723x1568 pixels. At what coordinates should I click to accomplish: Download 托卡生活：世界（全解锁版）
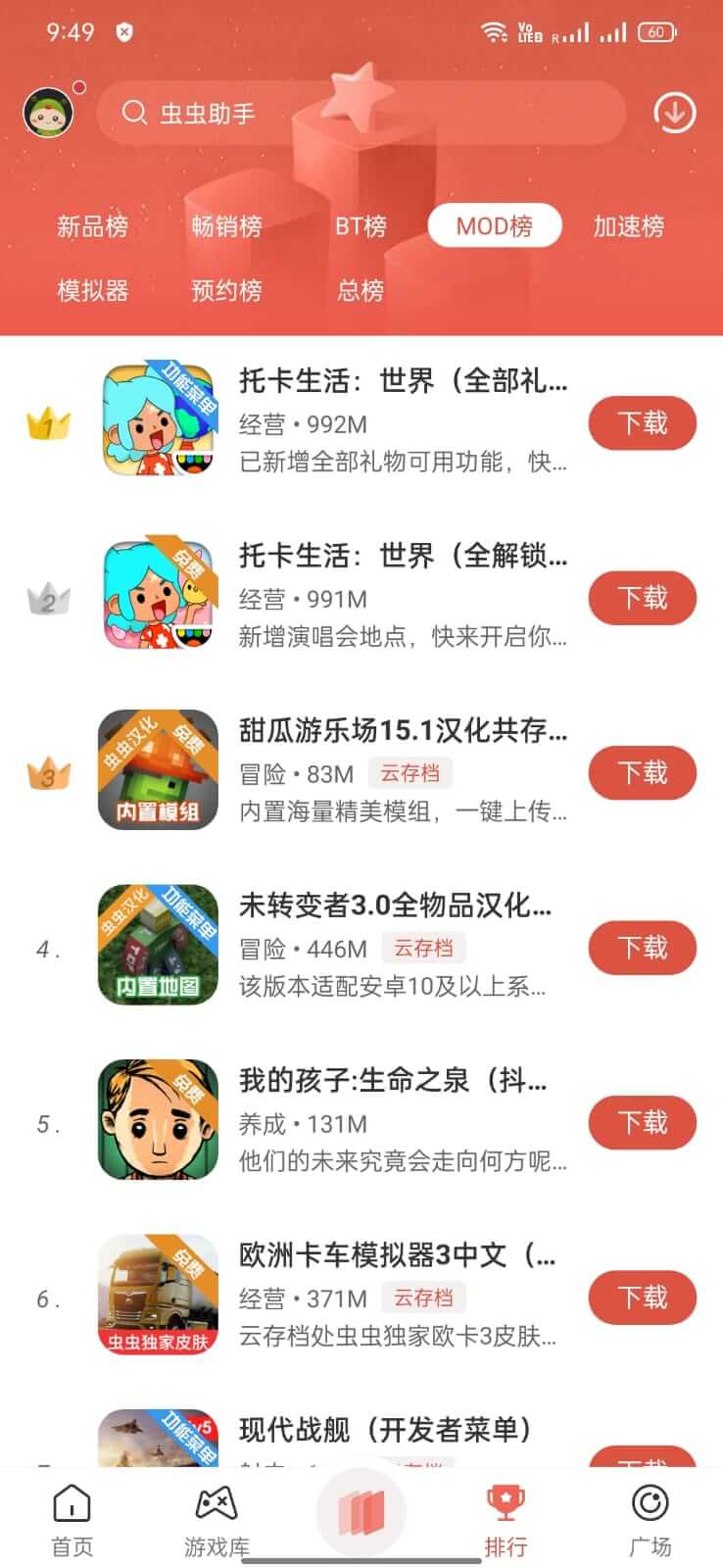[642, 598]
